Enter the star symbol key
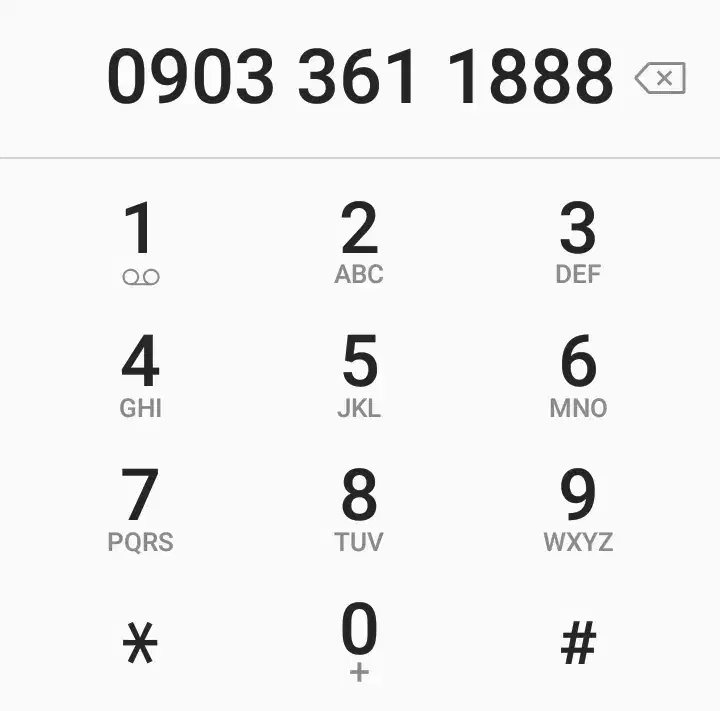Screen dimensions: 720x711 point(140,643)
